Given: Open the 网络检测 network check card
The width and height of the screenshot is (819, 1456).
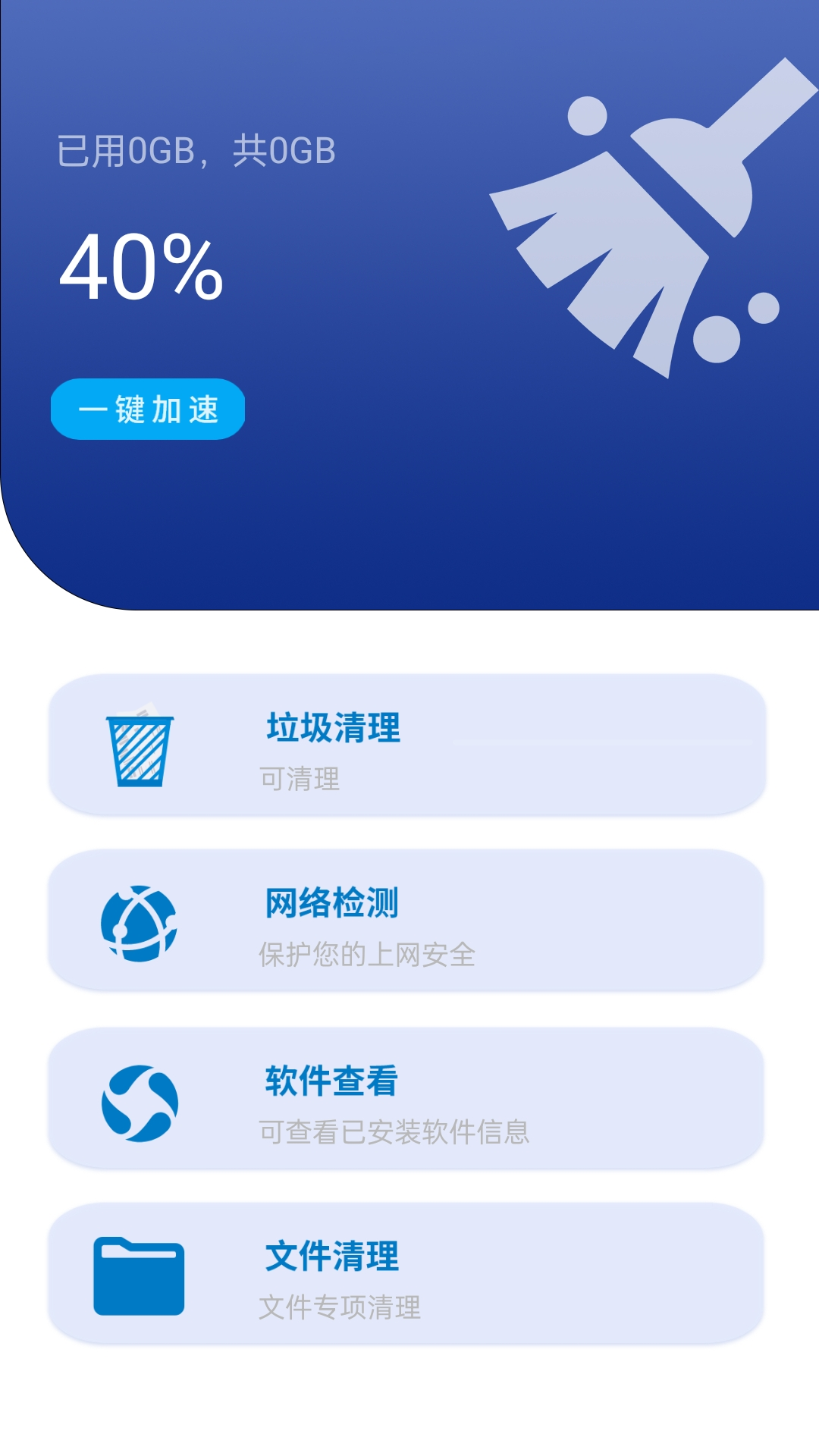Looking at the screenshot, I should 409,925.
